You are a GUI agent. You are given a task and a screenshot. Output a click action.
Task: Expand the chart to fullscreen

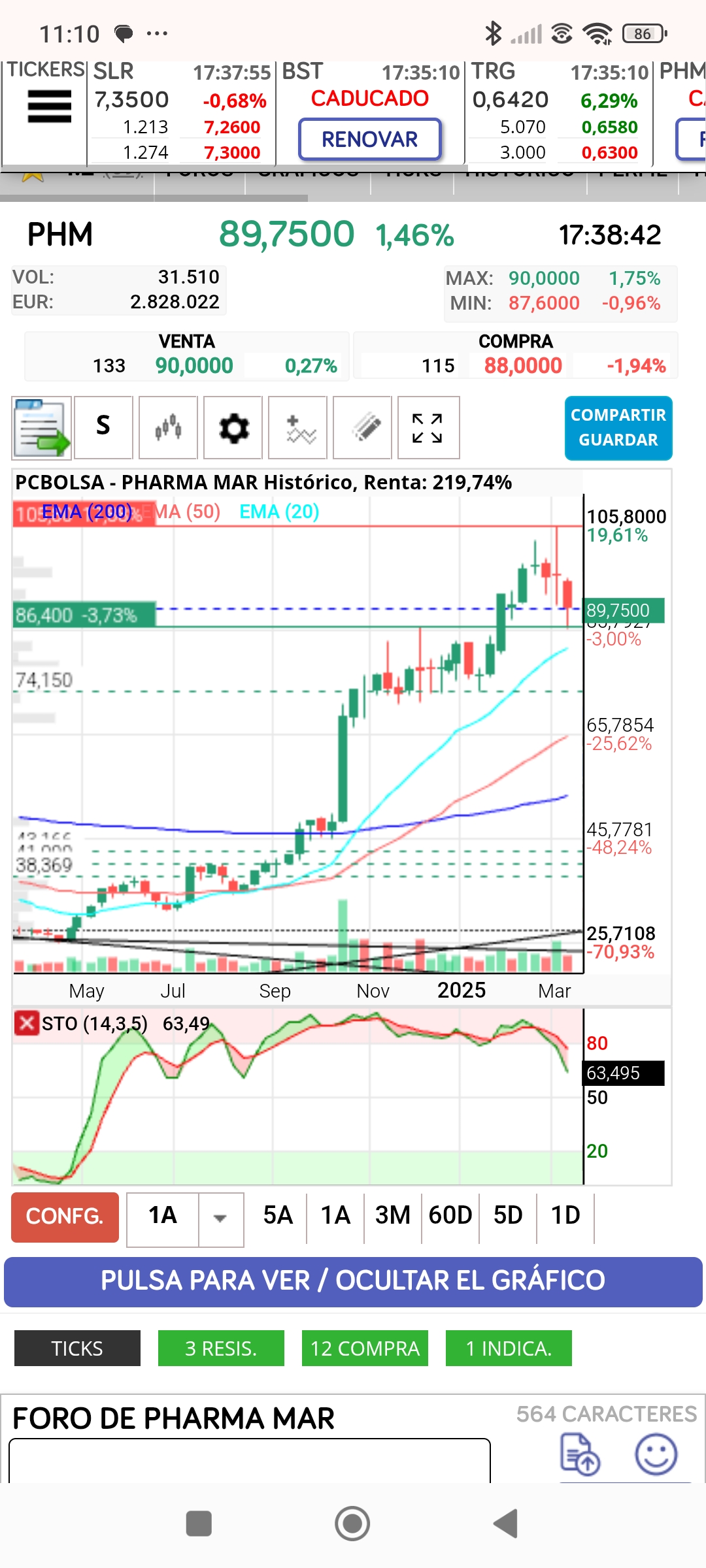click(x=427, y=427)
